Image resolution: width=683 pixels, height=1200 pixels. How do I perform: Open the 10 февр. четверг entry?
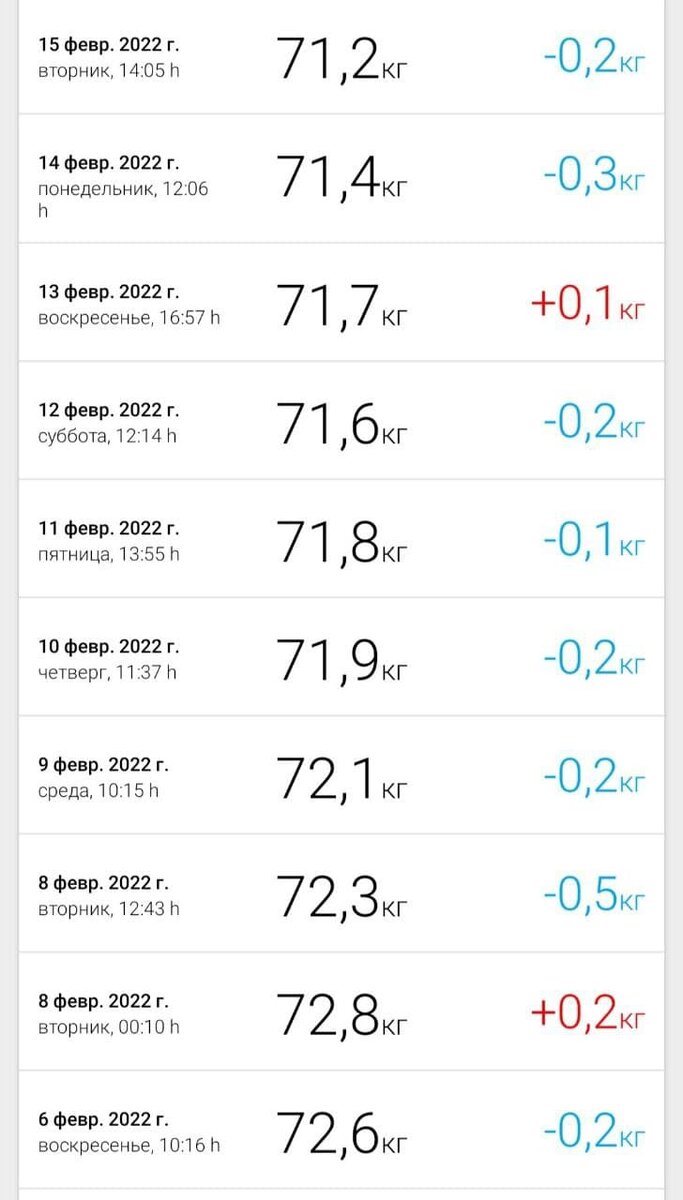click(x=341, y=657)
